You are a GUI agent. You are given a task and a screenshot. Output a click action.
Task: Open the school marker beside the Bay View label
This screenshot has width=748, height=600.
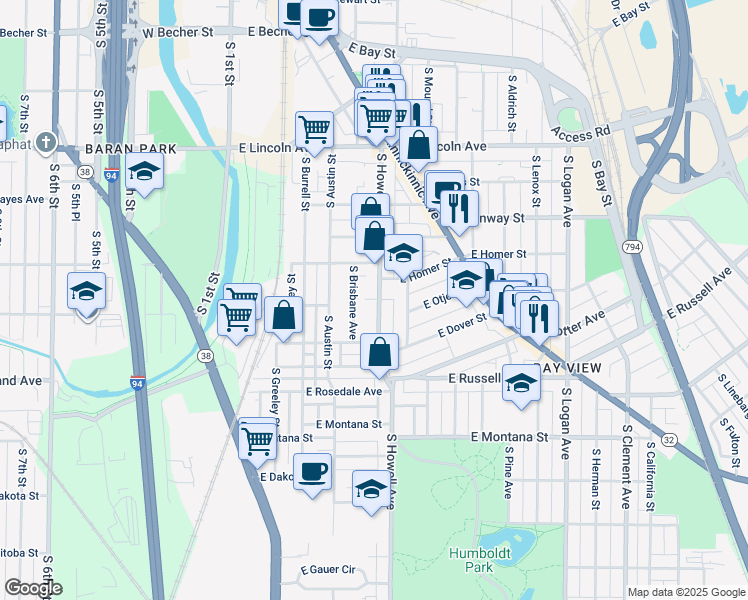520,384
